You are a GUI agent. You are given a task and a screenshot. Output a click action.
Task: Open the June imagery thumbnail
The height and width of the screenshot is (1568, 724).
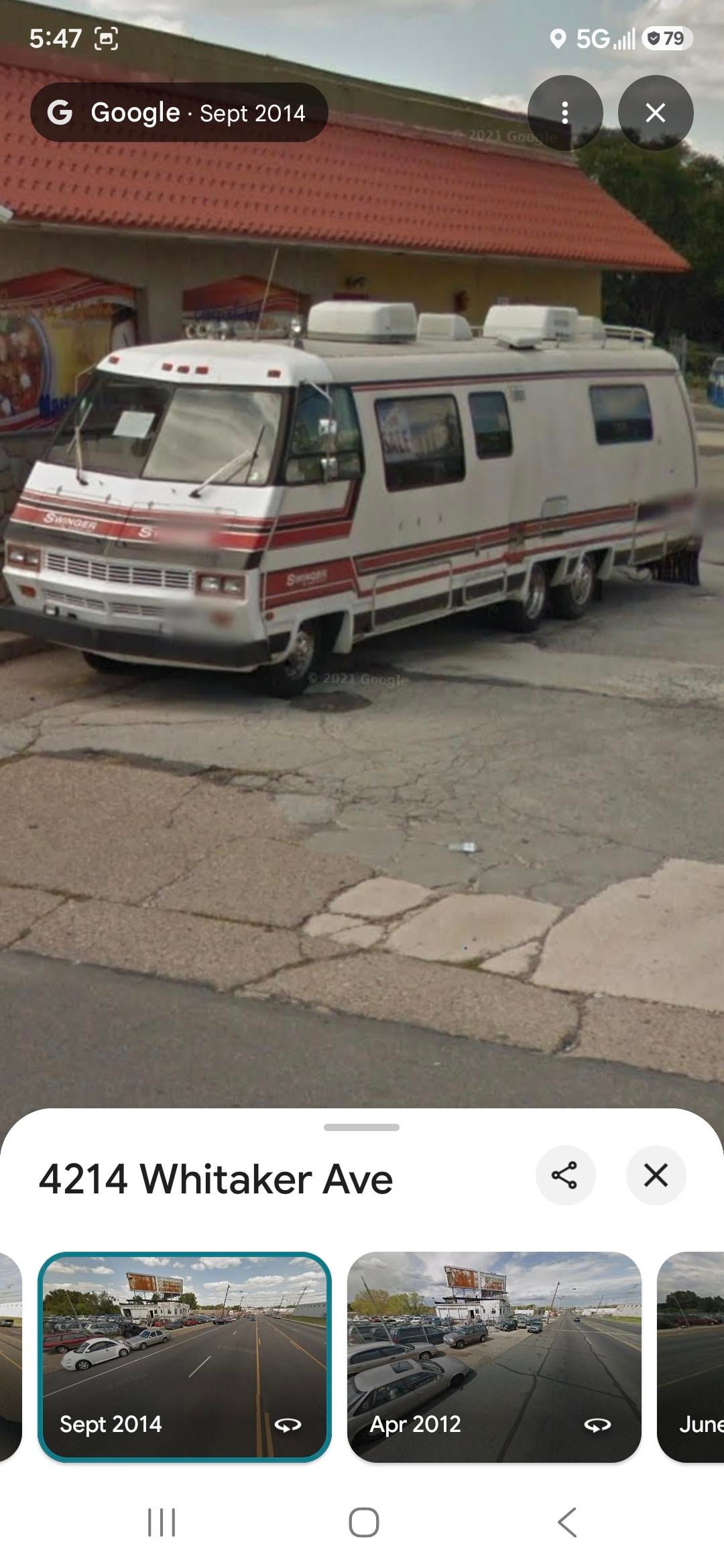coord(691,1357)
